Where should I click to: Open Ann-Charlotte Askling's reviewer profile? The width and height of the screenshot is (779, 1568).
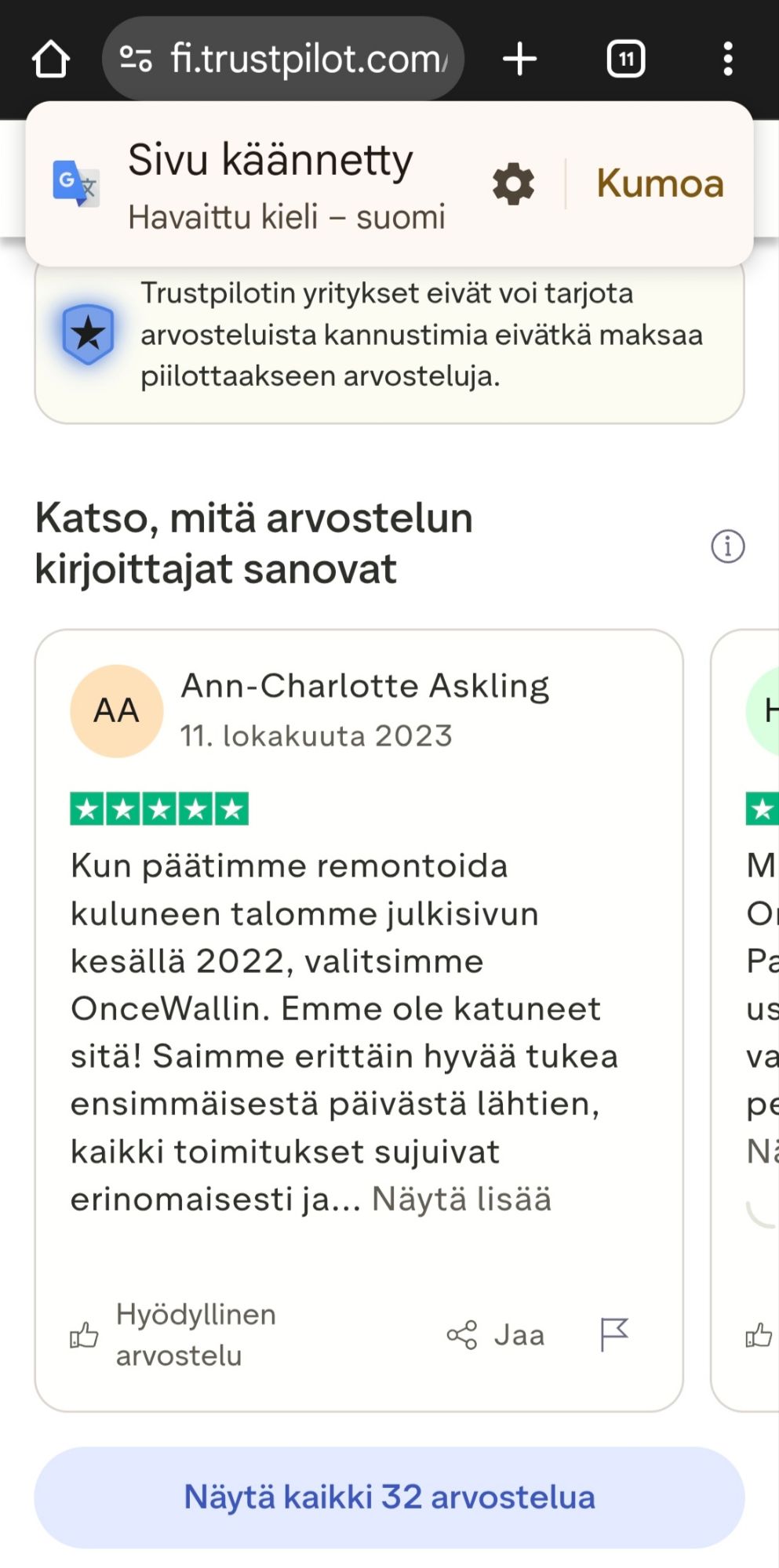(365, 686)
